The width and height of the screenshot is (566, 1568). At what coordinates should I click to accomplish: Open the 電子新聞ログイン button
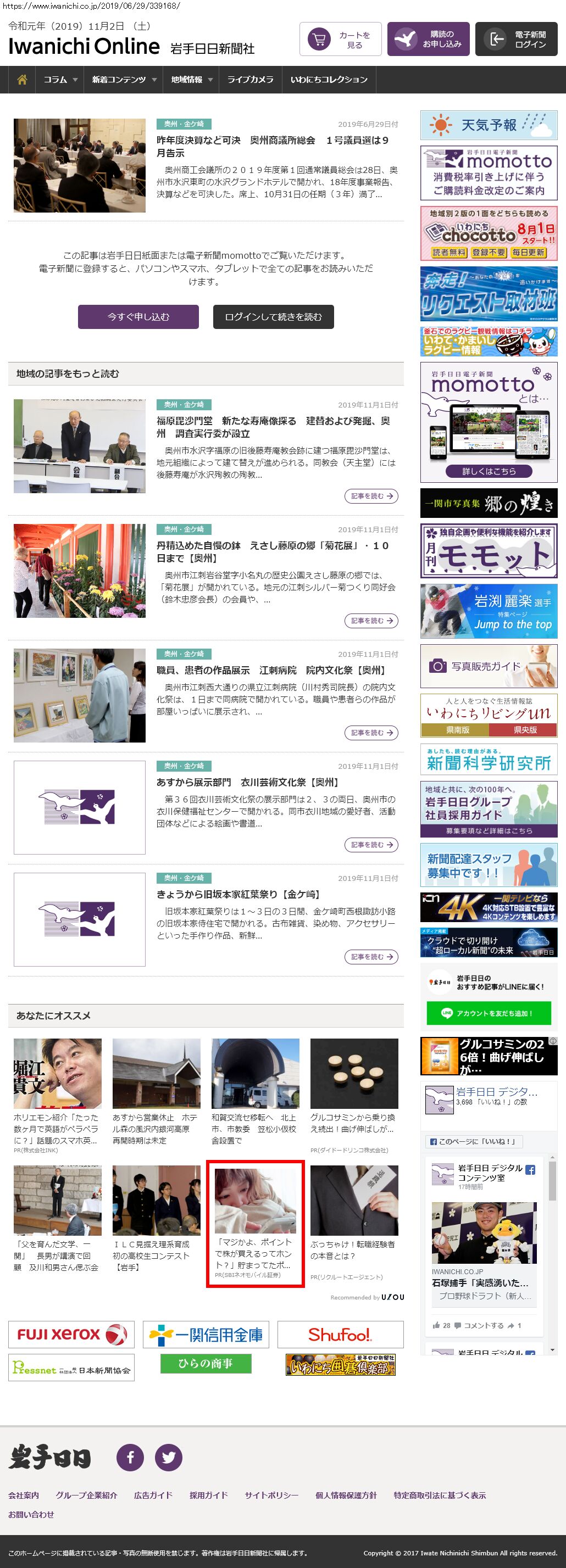pos(516,40)
